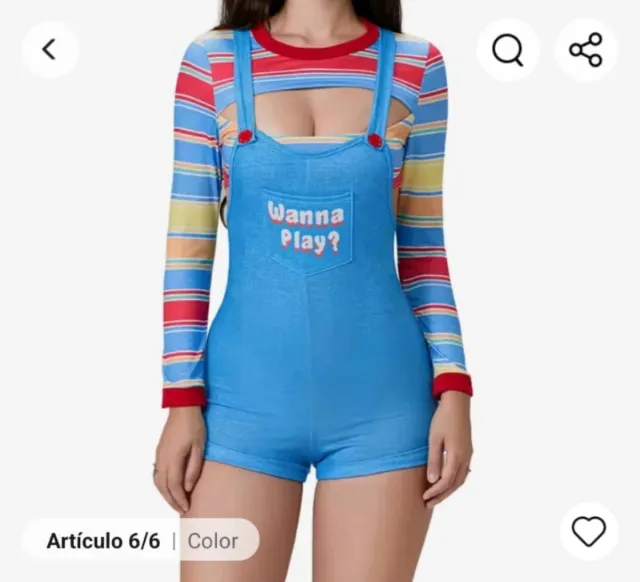
Task: Add item to favorites with heart
Action: pyautogui.click(x=588, y=531)
